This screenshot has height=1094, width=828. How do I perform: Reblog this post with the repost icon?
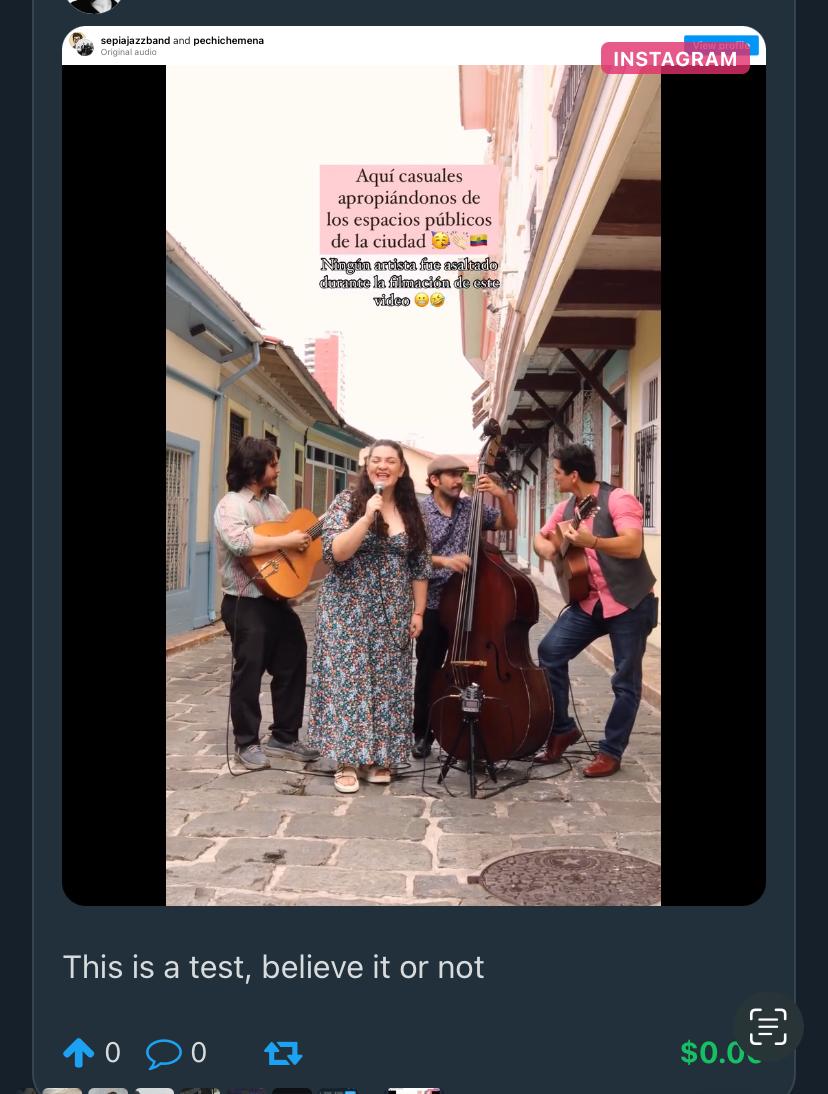(x=283, y=1052)
